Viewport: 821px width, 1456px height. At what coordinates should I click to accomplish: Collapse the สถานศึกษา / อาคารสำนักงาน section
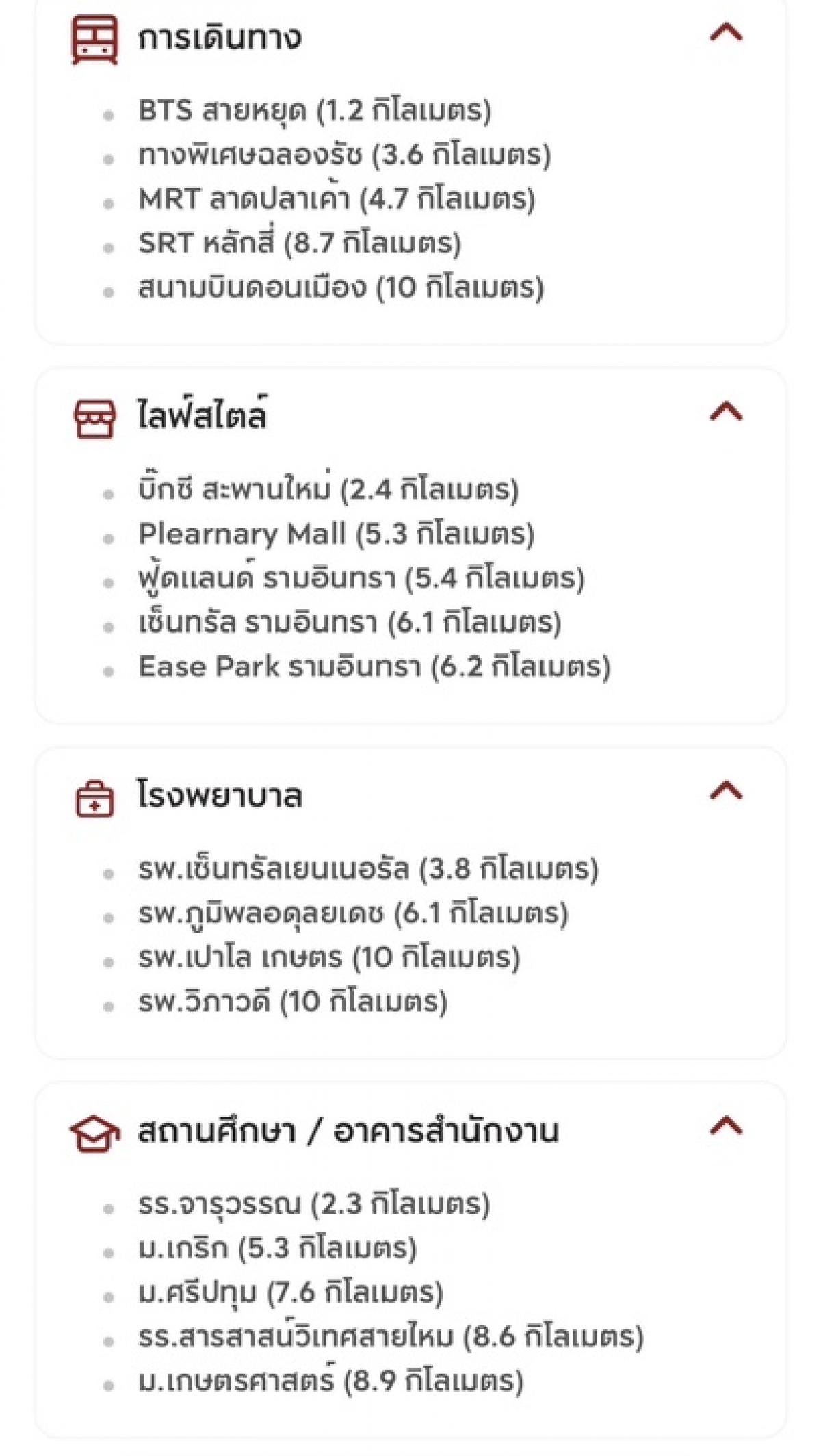[x=726, y=1126]
